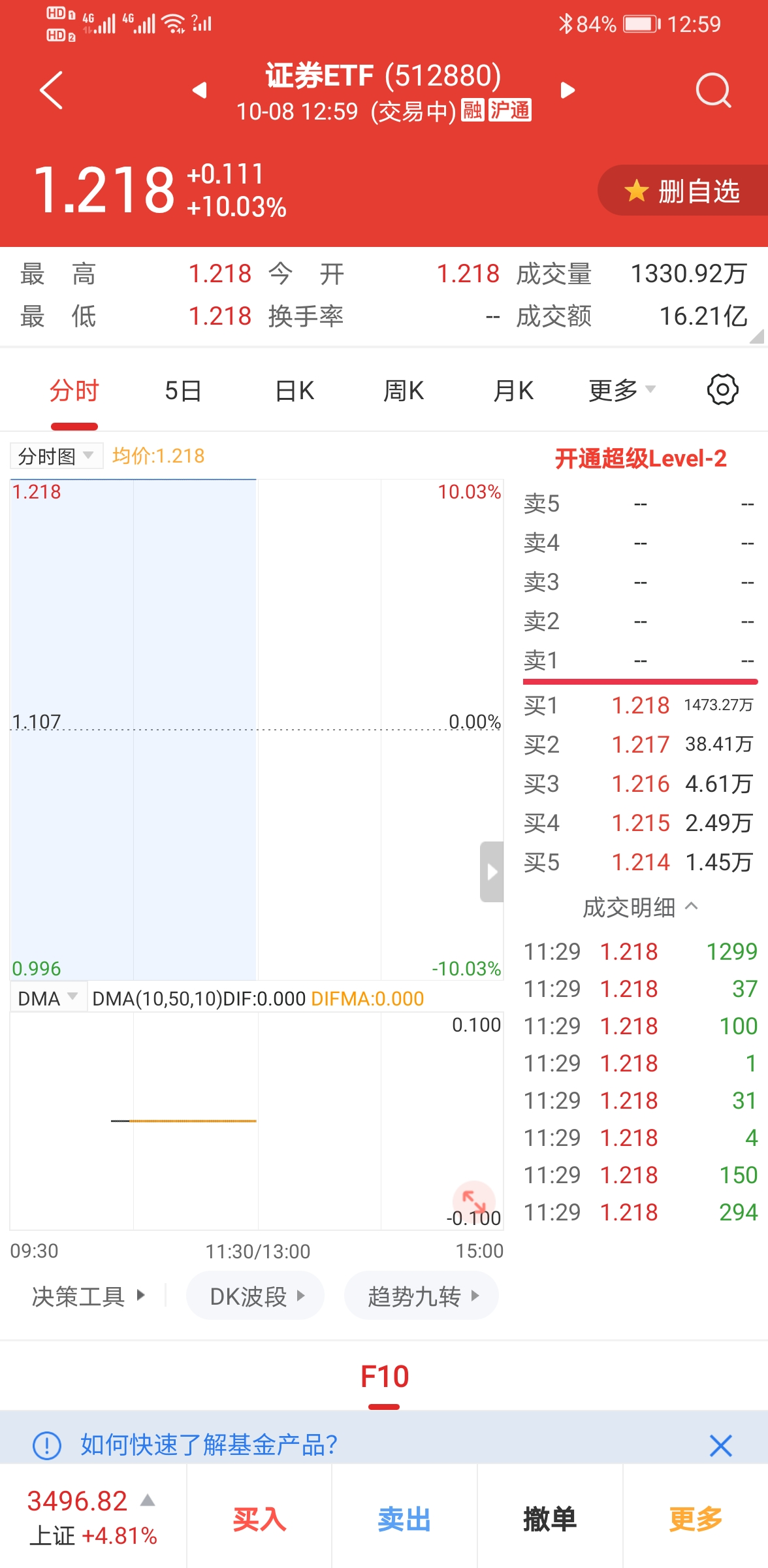Open the DK波段 tool chip
This screenshot has width=768, height=1568.
tap(256, 1296)
